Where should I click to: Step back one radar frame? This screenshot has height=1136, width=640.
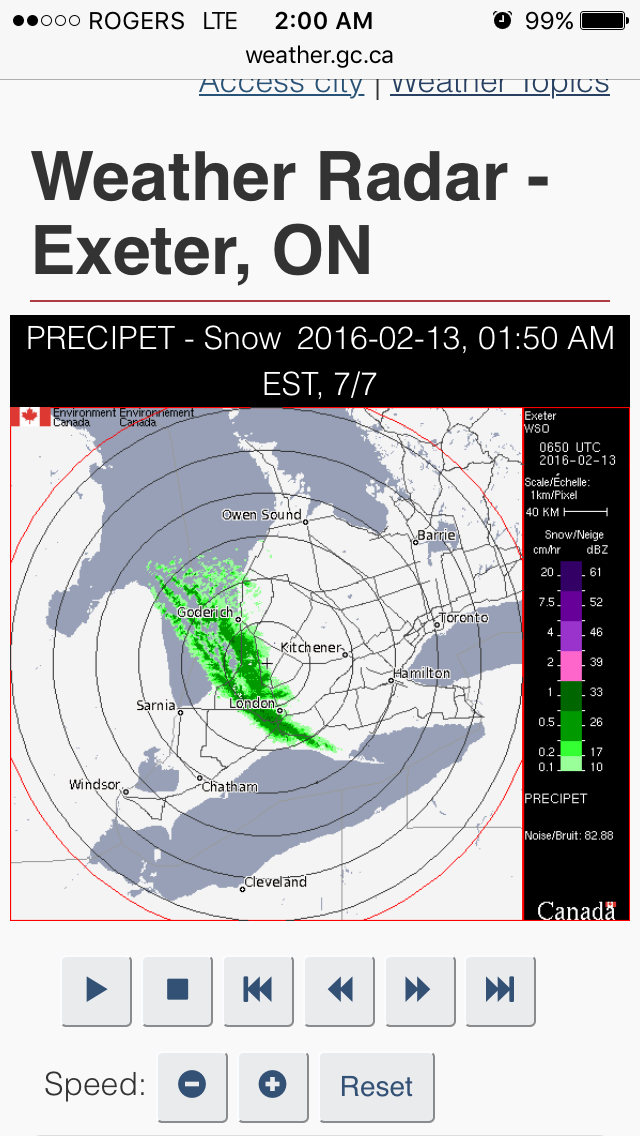(340, 990)
